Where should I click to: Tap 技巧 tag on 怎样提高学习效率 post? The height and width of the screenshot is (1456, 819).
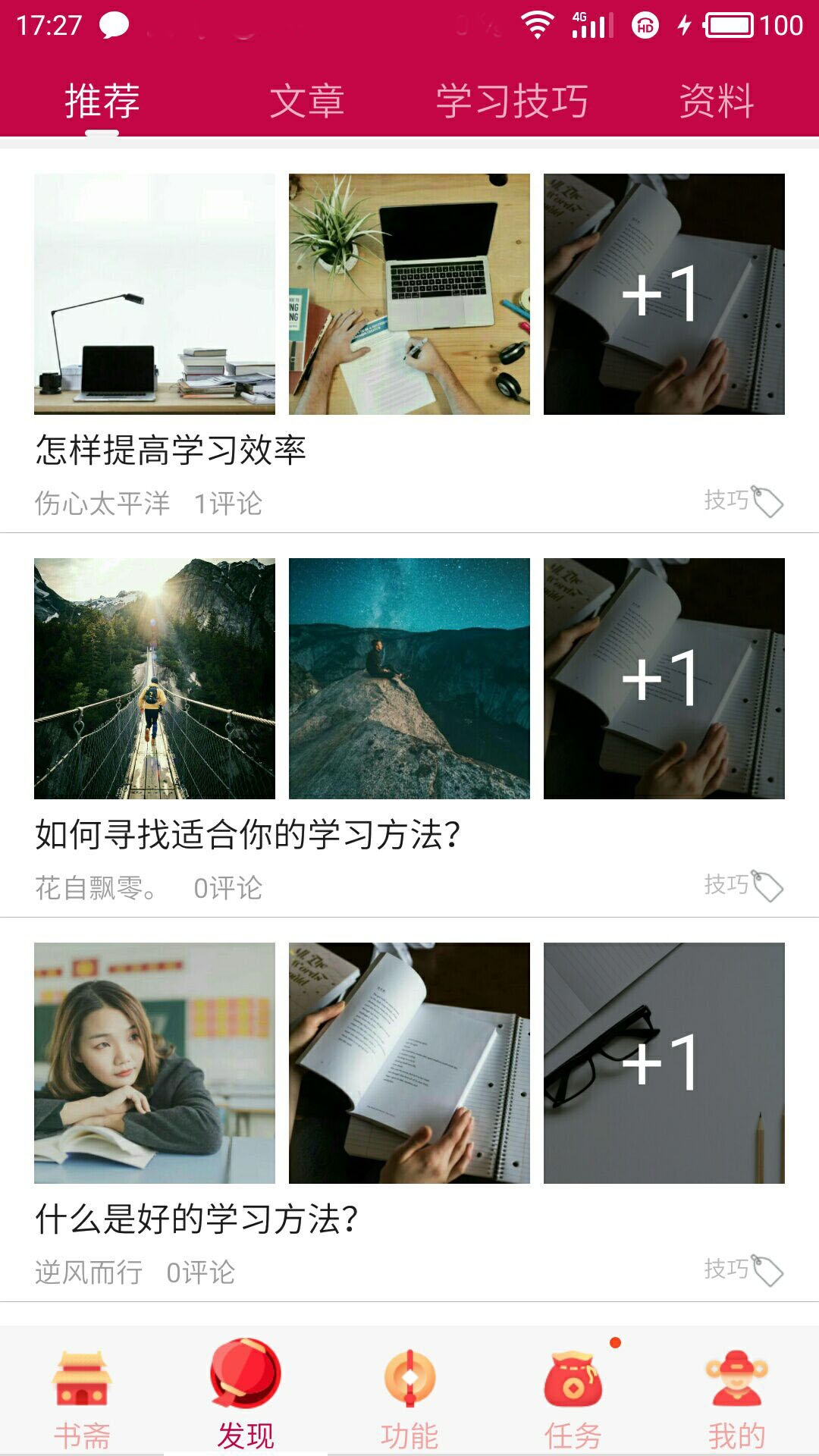click(742, 501)
